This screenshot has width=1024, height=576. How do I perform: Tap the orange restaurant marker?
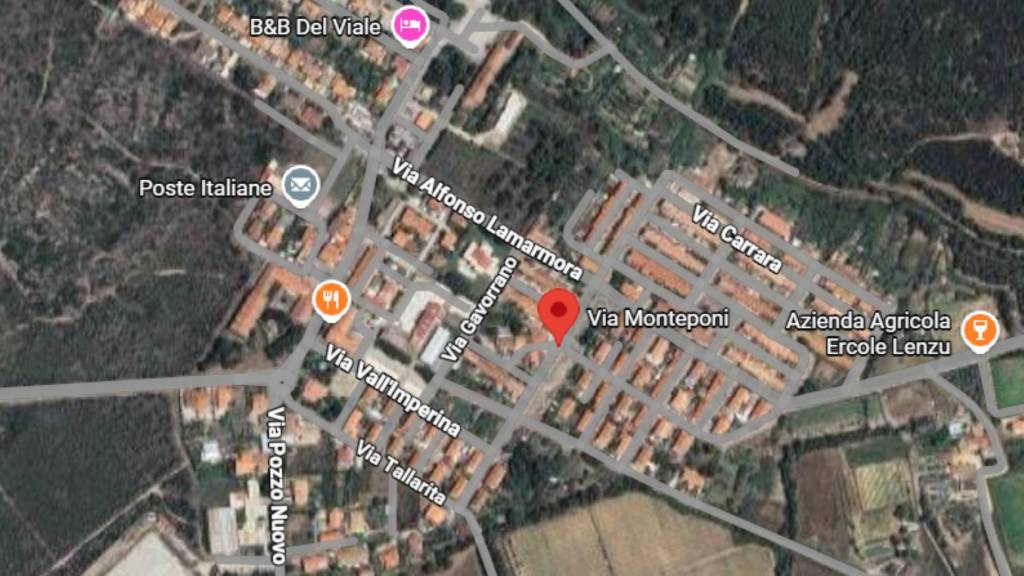coord(331,298)
